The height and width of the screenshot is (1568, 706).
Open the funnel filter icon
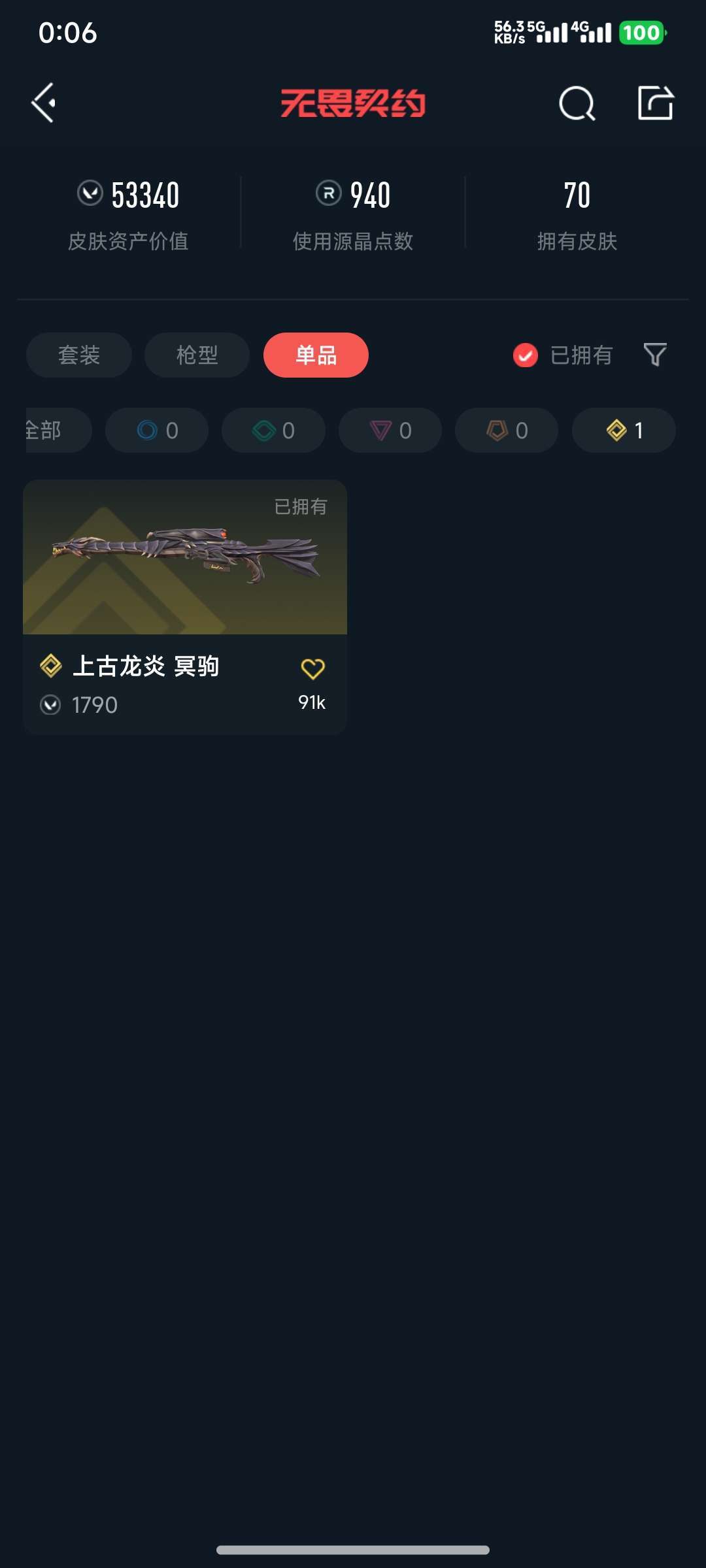[x=655, y=355]
